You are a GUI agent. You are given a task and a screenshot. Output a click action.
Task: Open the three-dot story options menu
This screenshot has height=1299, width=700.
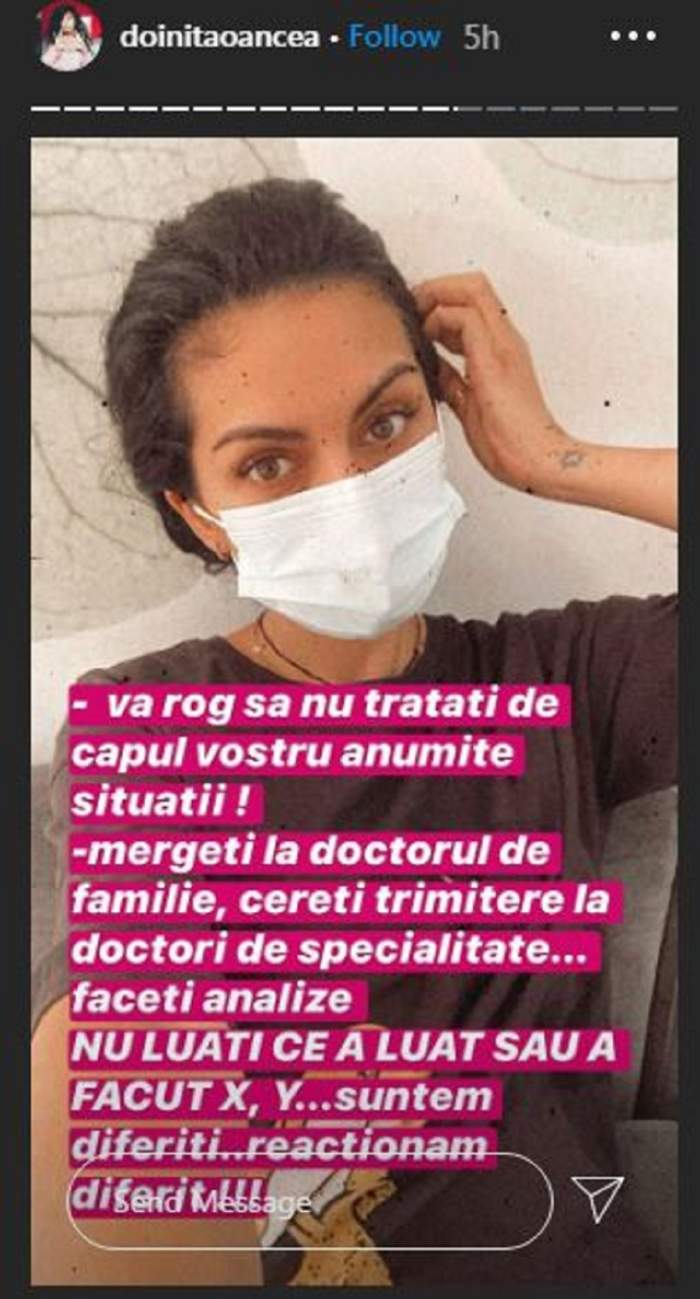[632, 37]
